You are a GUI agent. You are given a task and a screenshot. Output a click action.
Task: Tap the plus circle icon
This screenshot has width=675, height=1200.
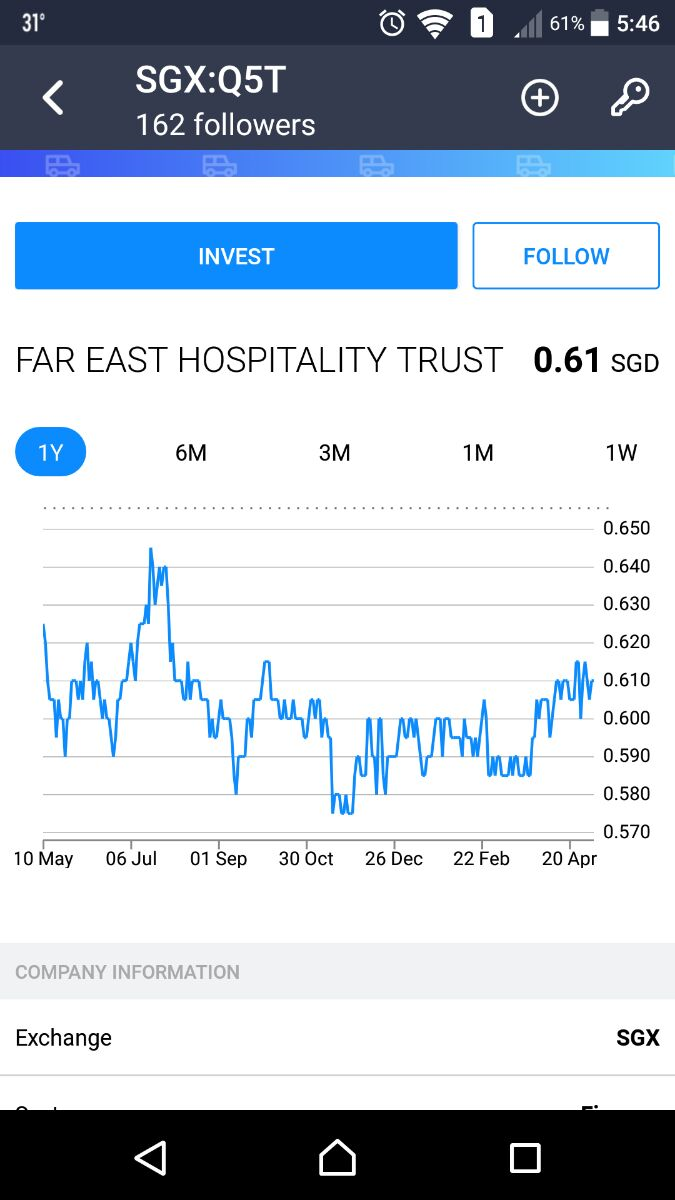click(x=539, y=98)
